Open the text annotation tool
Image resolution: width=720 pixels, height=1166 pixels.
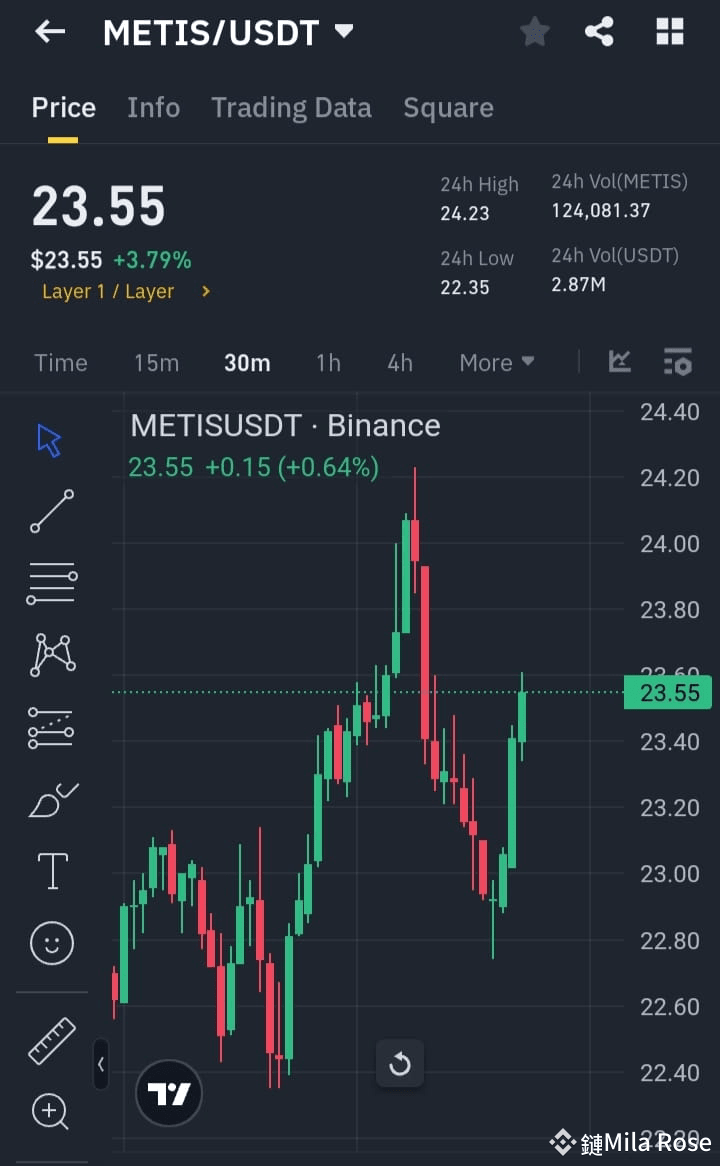52,870
